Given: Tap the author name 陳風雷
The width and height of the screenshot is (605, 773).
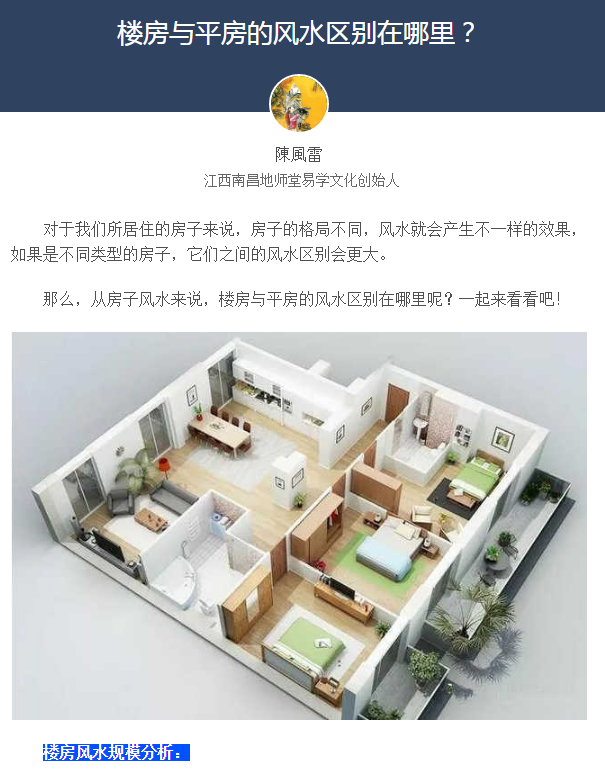Looking at the screenshot, I should 299,155.
